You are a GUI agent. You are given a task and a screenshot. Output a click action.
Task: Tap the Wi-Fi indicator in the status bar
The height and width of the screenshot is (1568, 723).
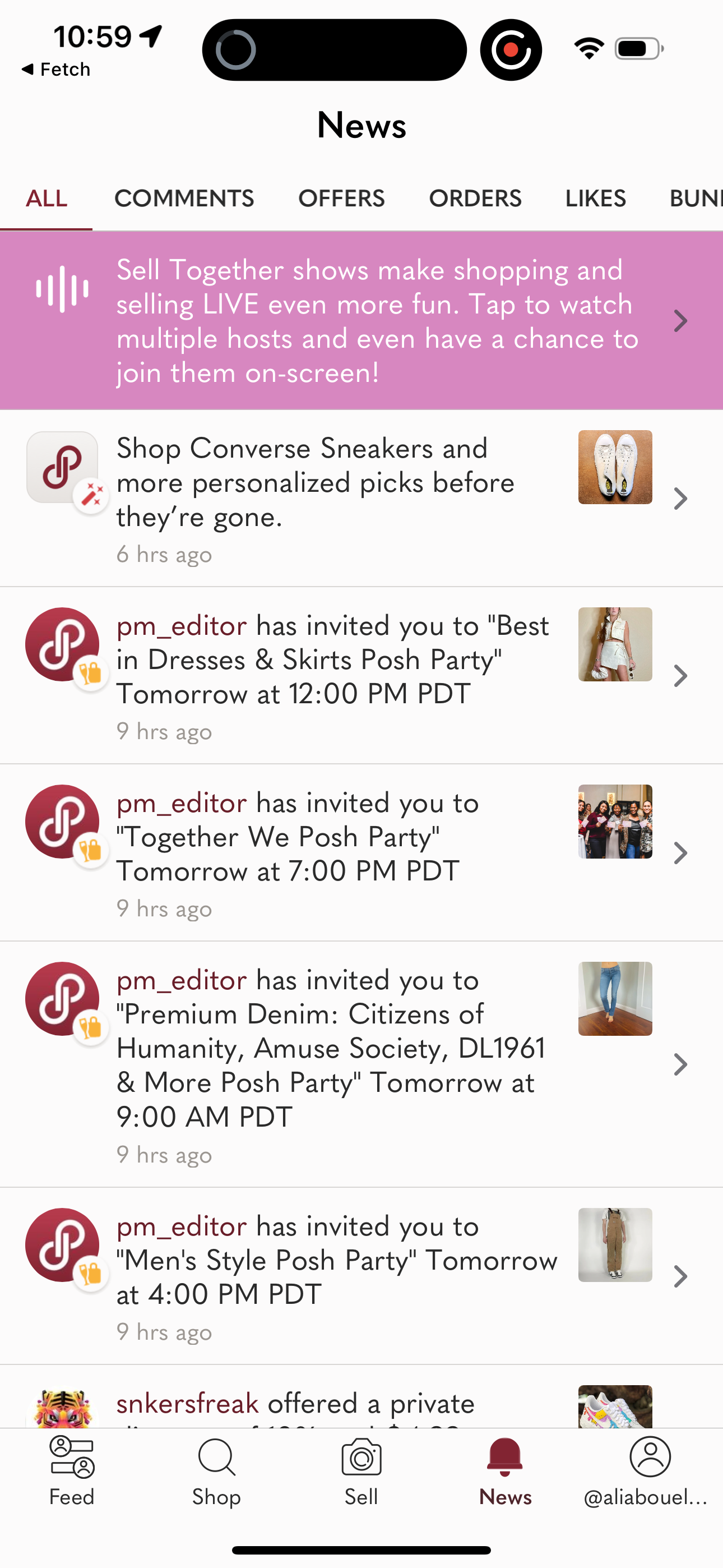click(x=588, y=49)
